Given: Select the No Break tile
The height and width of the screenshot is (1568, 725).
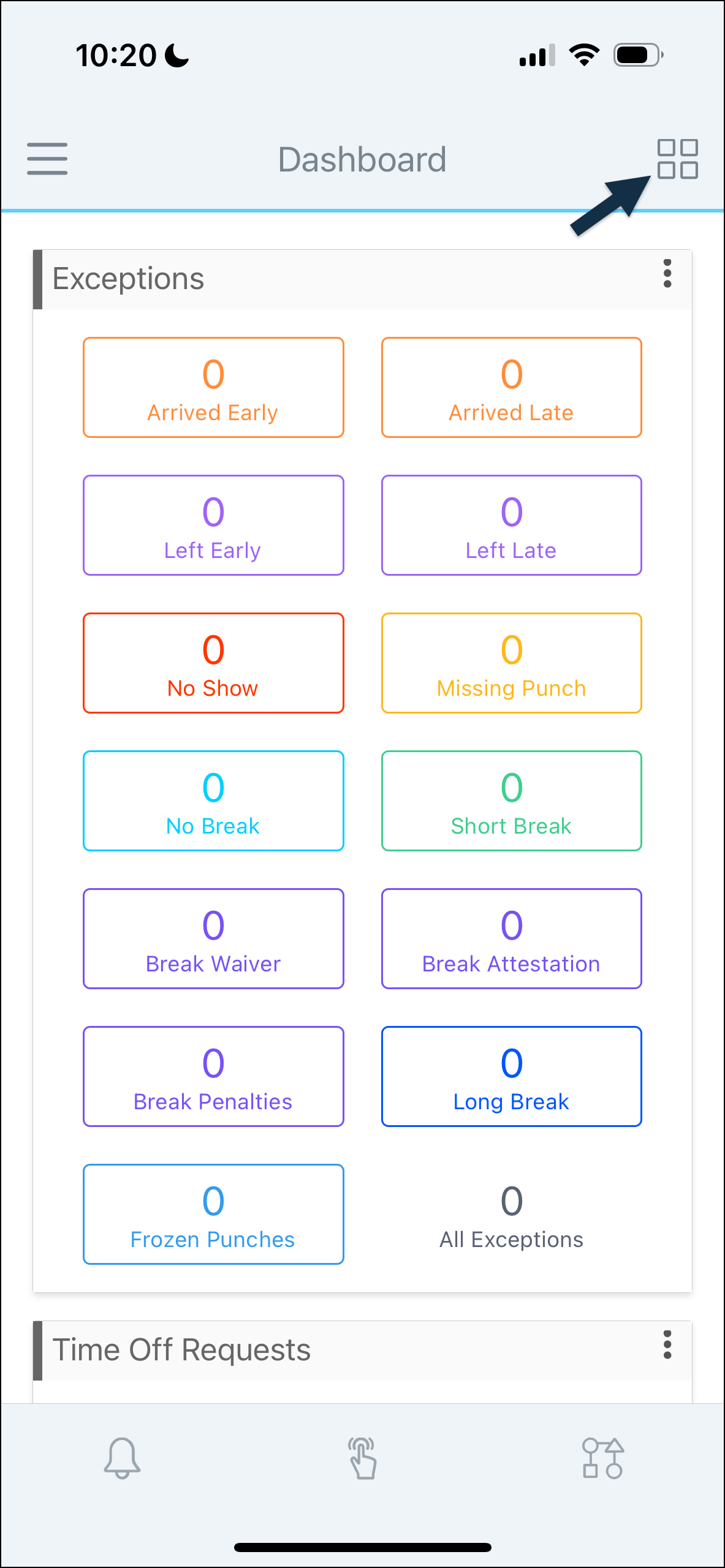Looking at the screenshot, I should pos(213,801).
